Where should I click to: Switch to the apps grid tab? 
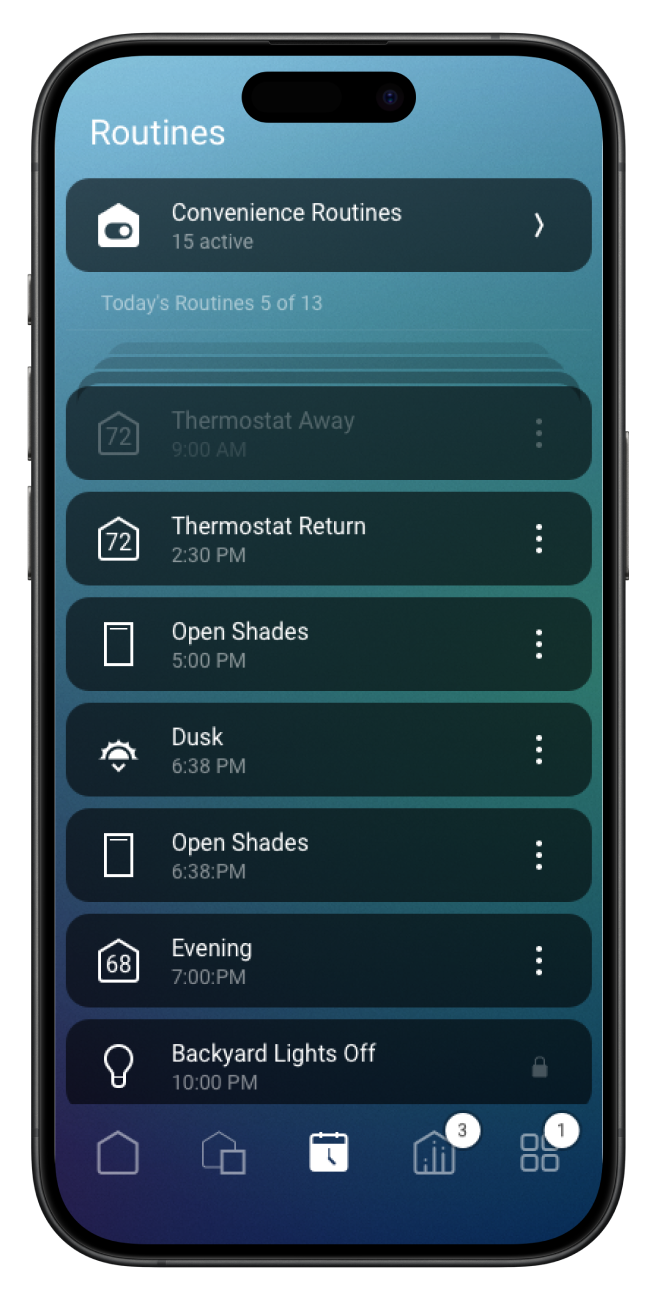click(x=540, y=1153)
